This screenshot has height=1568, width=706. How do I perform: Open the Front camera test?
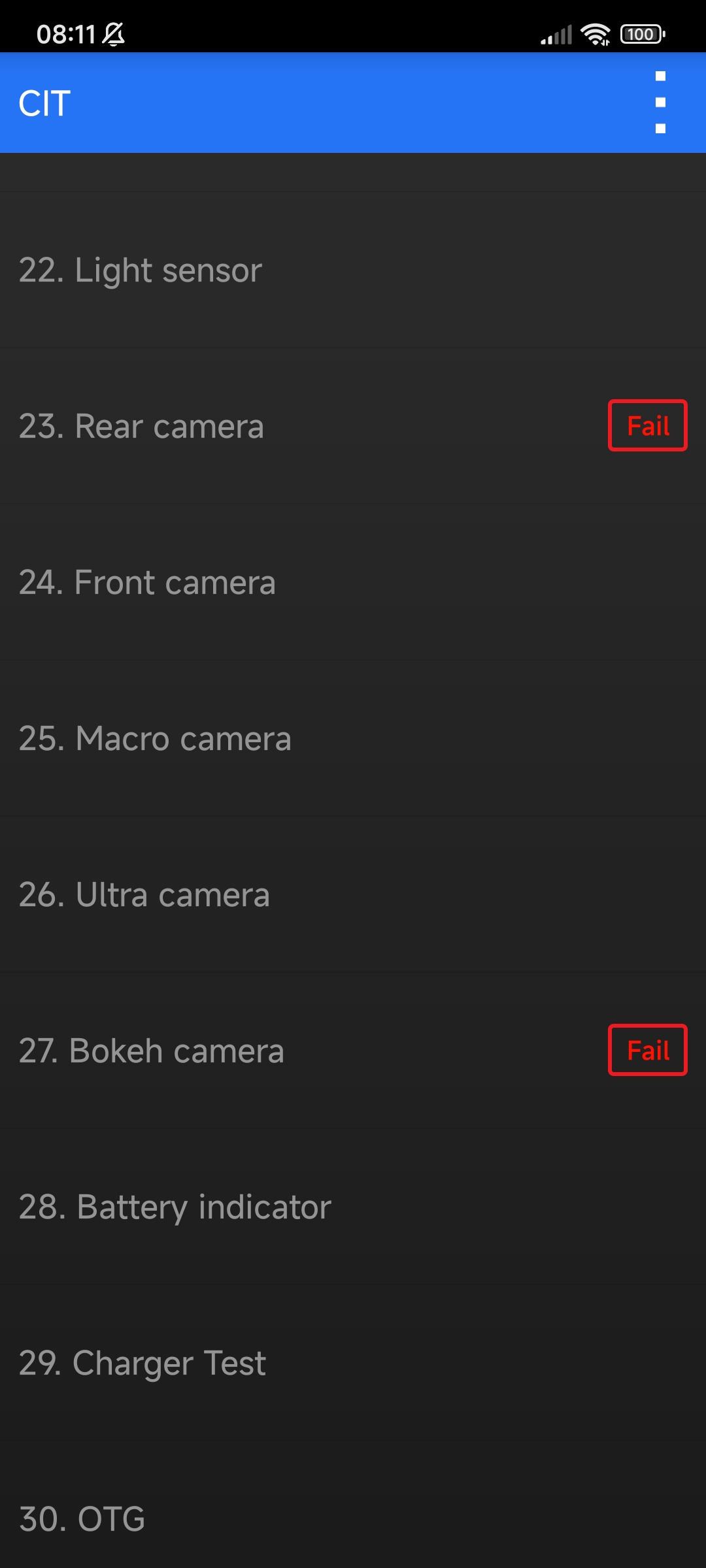[x=353, y=582]
